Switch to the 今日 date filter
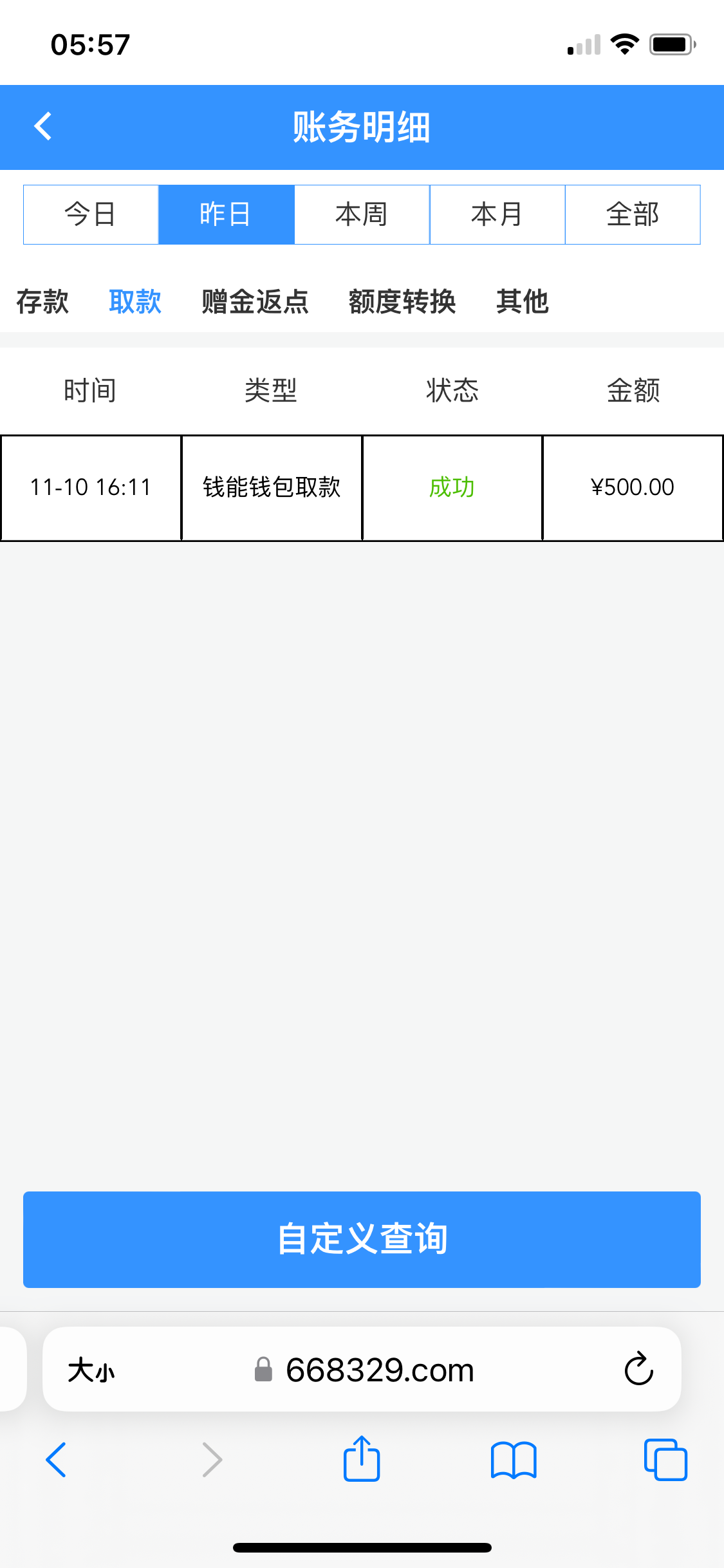 (91, 214)
